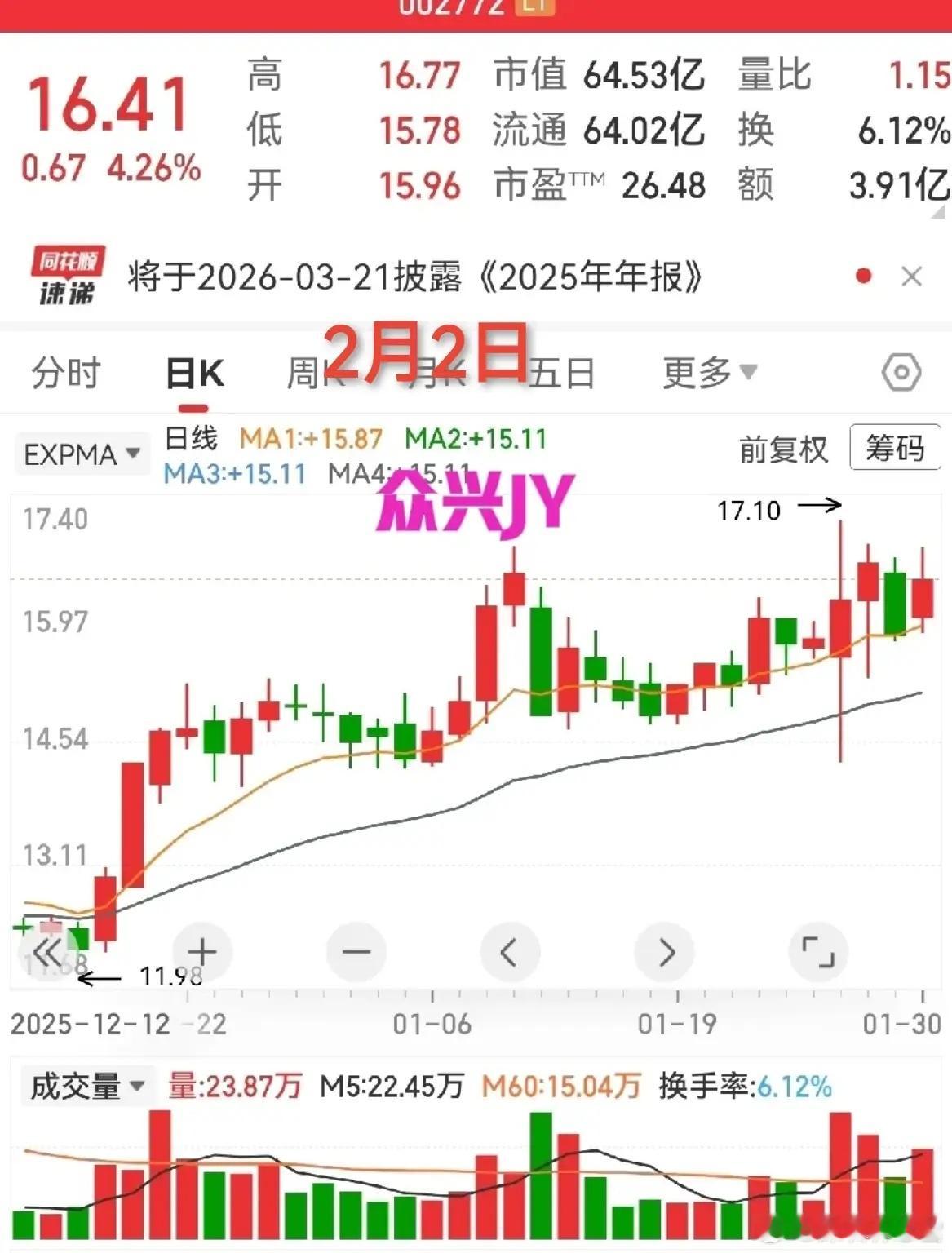Open the 2025年年报 disclosure announcement
952x1253 pixels.
[x=416, y=276]
